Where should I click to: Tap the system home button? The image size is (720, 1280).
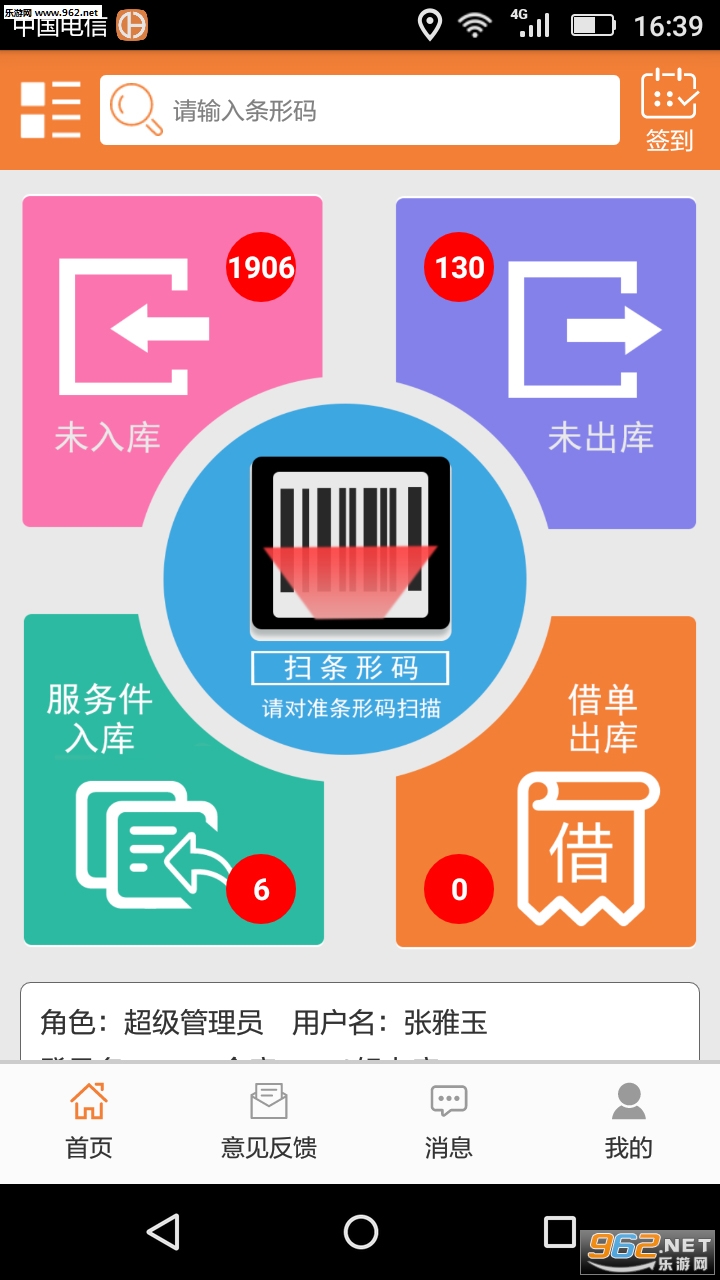point(360,1232)
